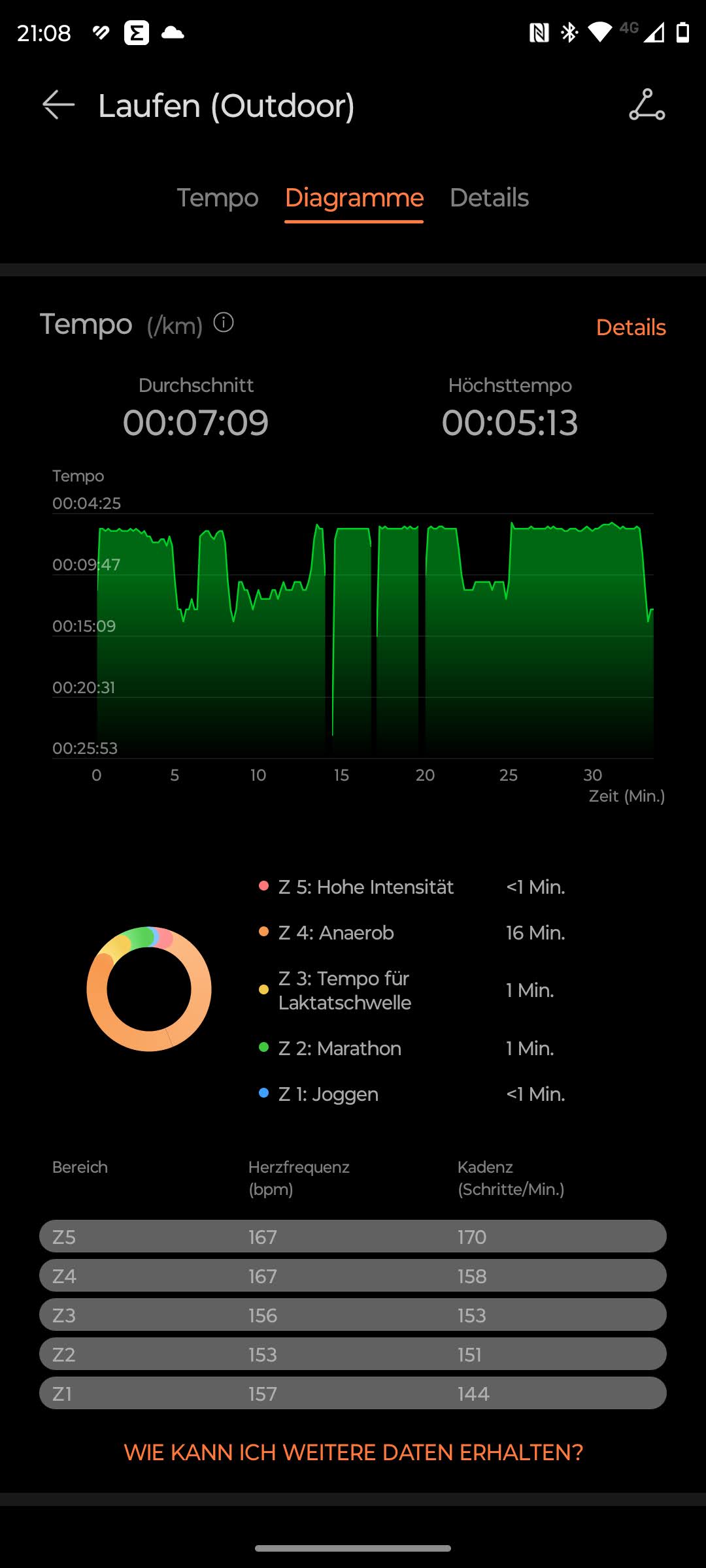706x1568 pixels.
Task: Open the orange Details link for Tempo
Action: click(630, 327)
